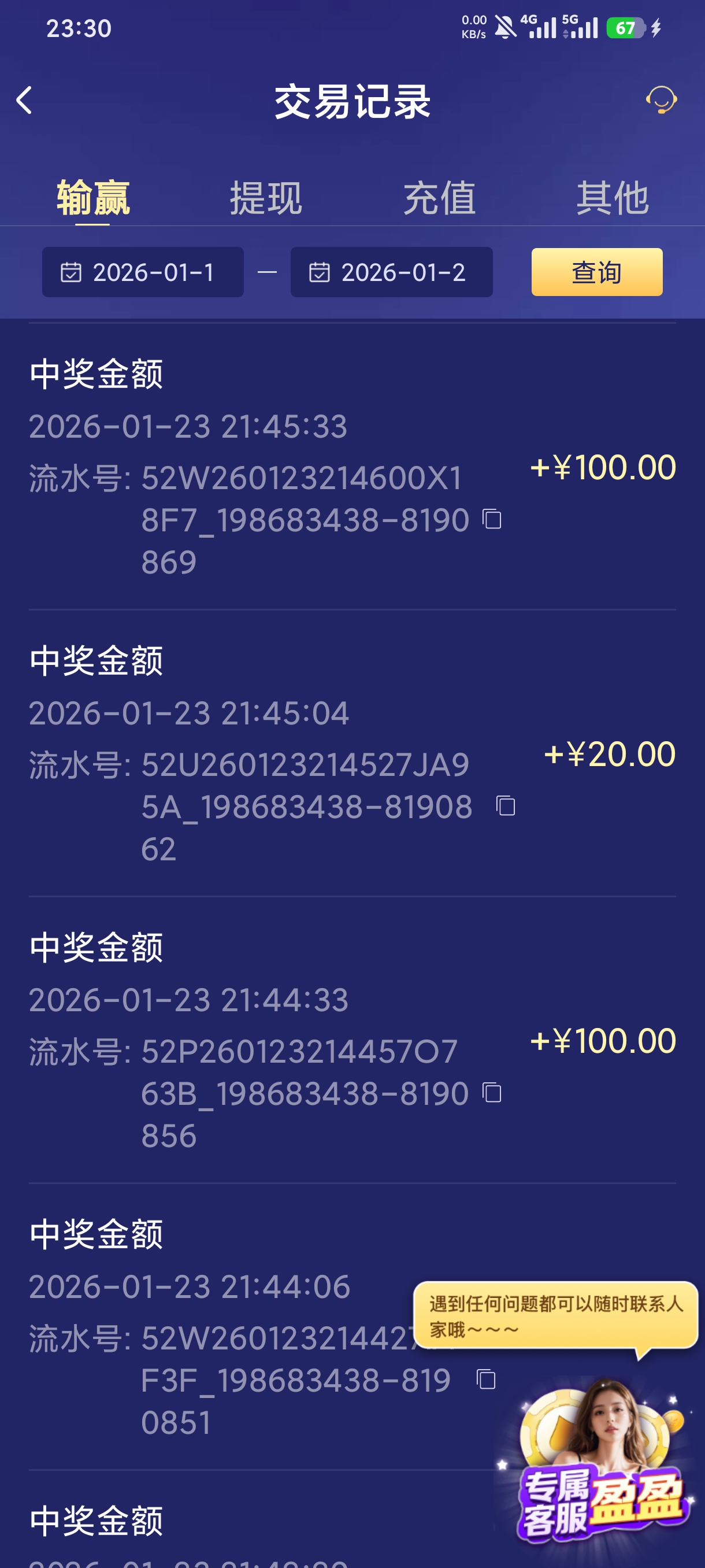Viewport: 705px width, 1568px height.
Task: Switch to the 其他 other tab
Action: tap(614, 197)
